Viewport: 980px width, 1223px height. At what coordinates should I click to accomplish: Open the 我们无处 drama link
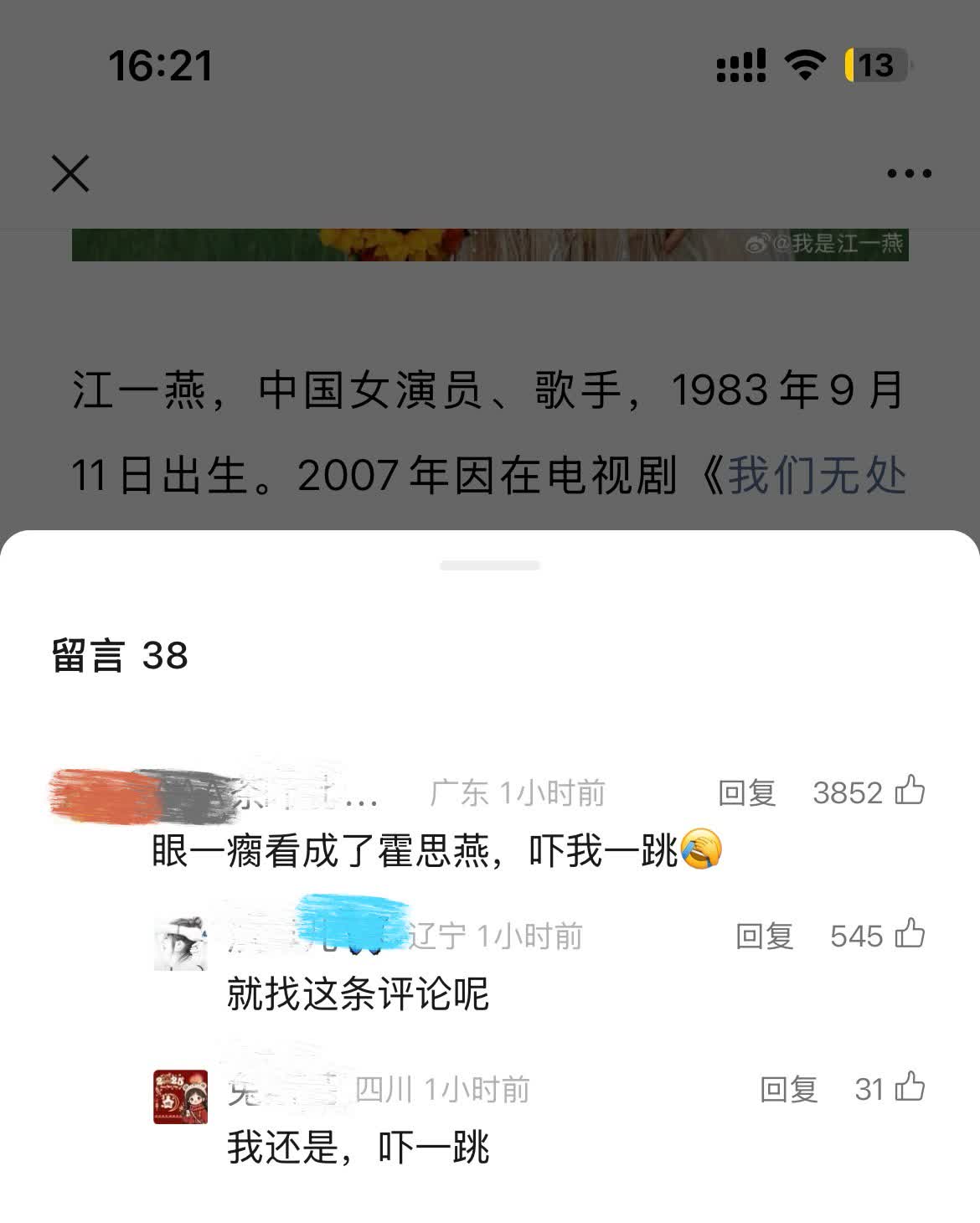[x=817, y=477]
